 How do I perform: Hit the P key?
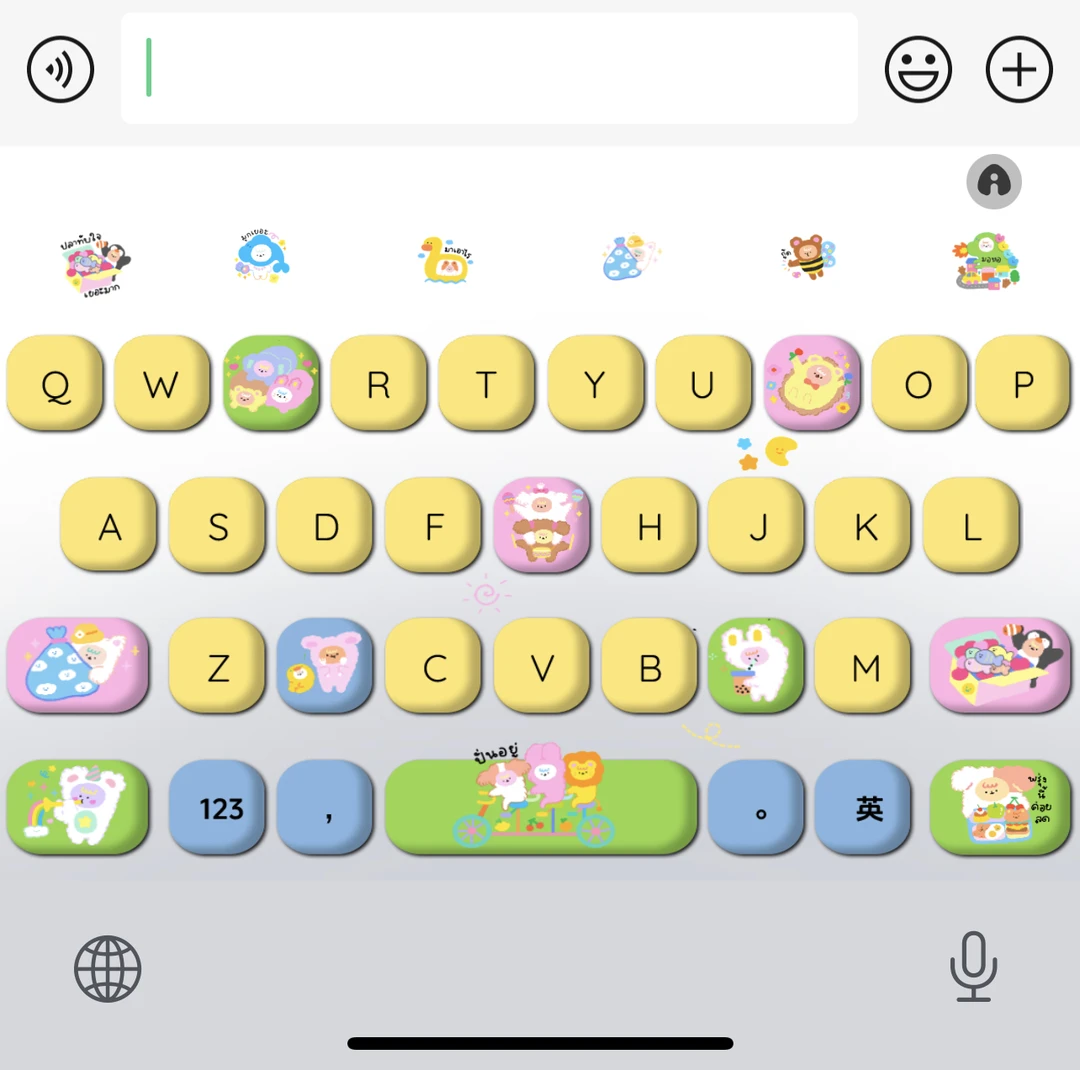1023,383
